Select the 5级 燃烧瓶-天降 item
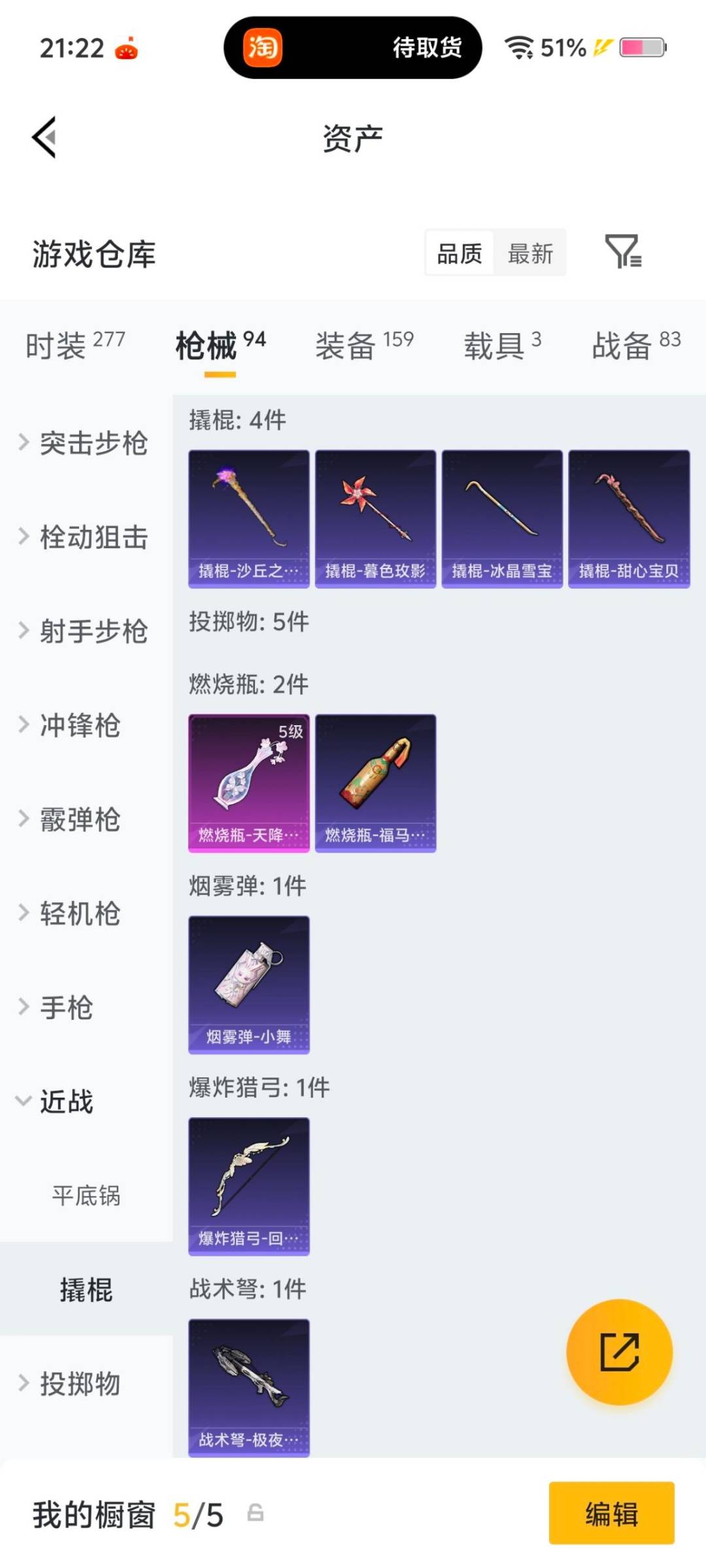This screenshot has width=706, height=1568. click(248, 781)
